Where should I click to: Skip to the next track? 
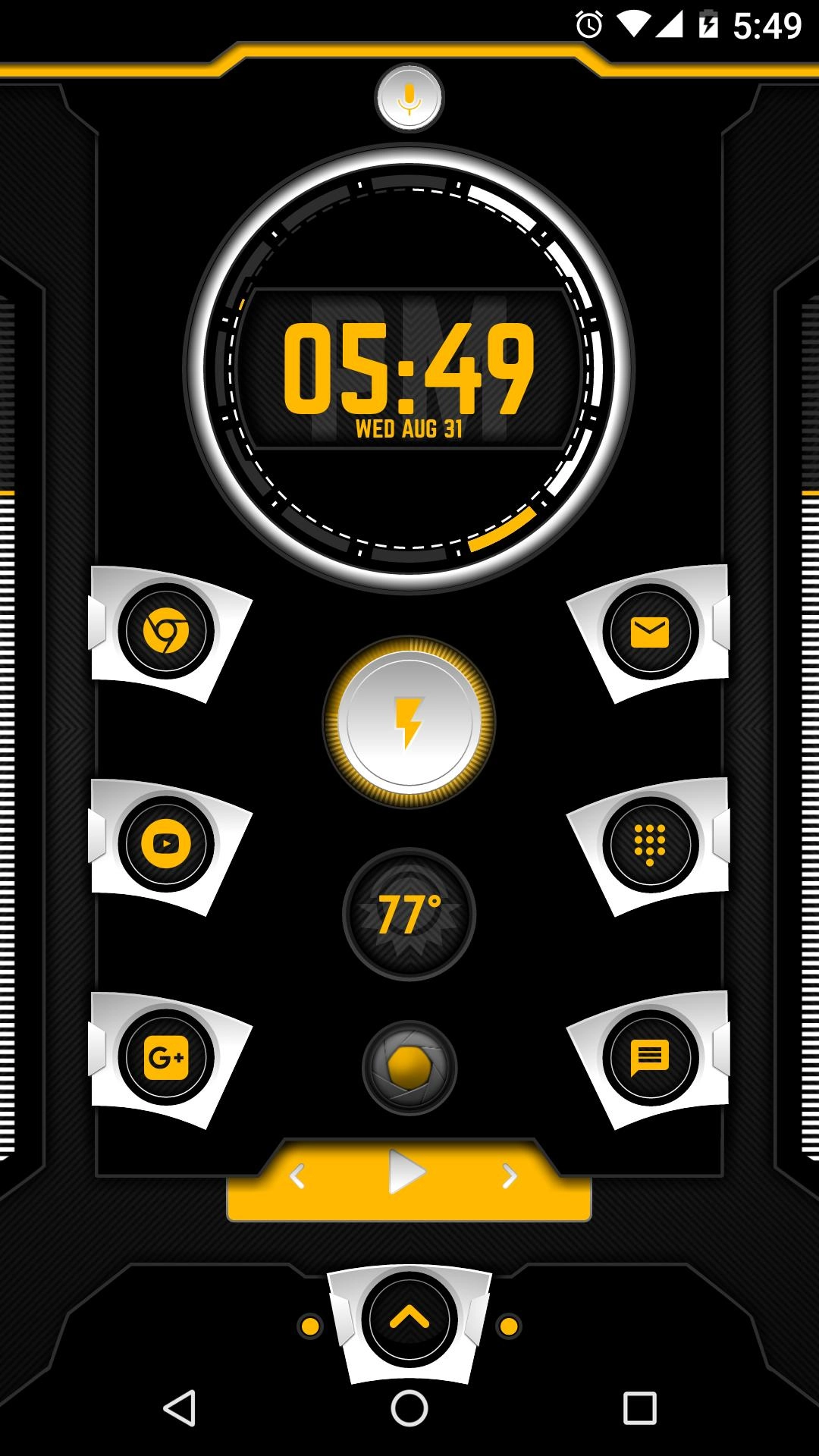(x=510, y=1176)
